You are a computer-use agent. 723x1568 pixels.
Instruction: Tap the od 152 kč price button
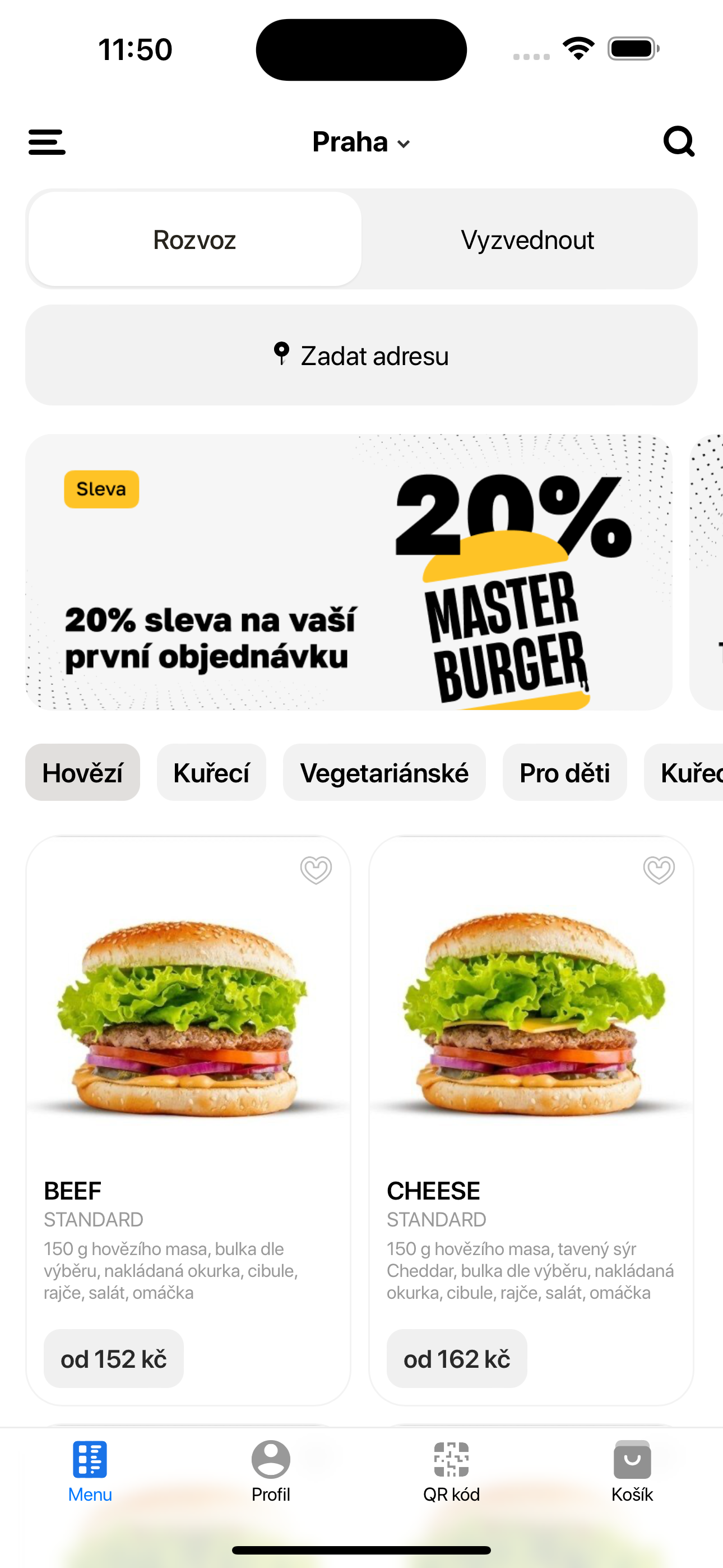tap(114, 1359)
